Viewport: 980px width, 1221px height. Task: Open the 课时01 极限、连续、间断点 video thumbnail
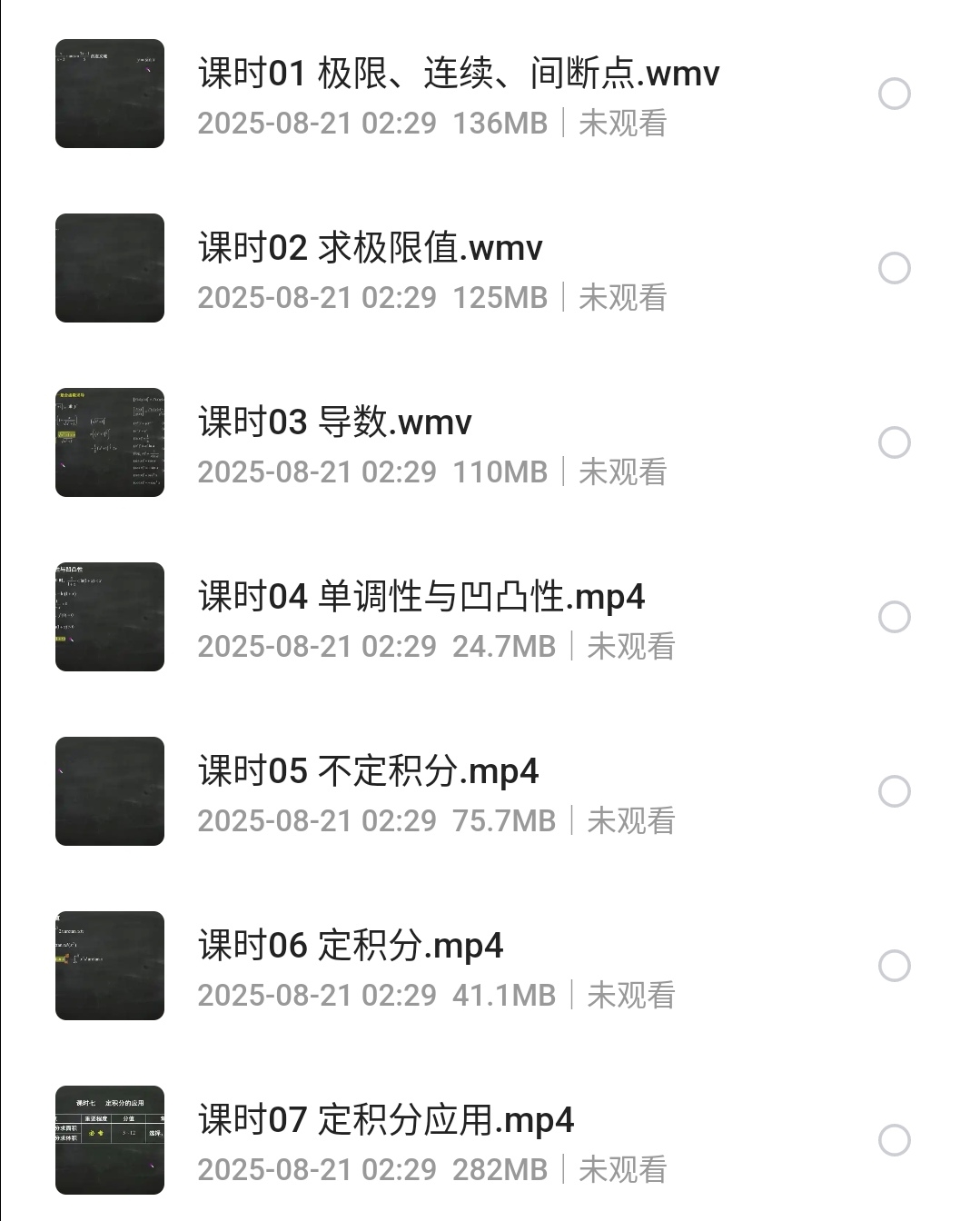(109, 93)
